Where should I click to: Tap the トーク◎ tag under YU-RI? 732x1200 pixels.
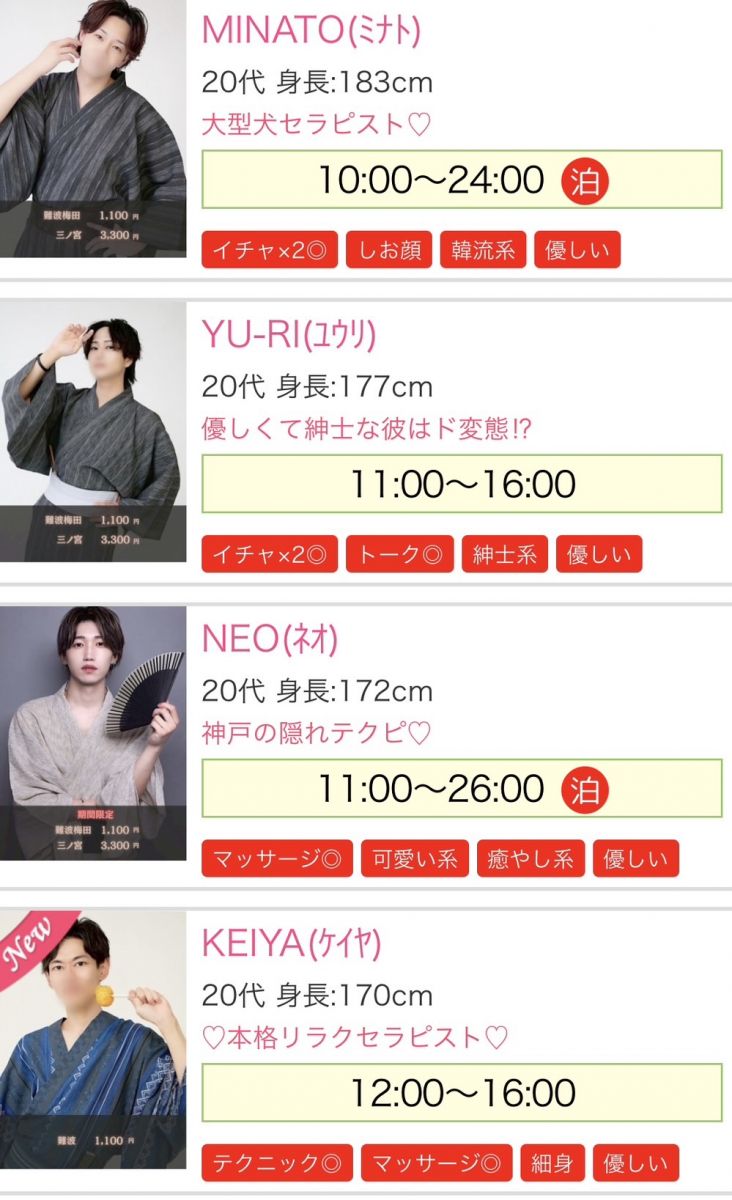[x=400, y=554]
